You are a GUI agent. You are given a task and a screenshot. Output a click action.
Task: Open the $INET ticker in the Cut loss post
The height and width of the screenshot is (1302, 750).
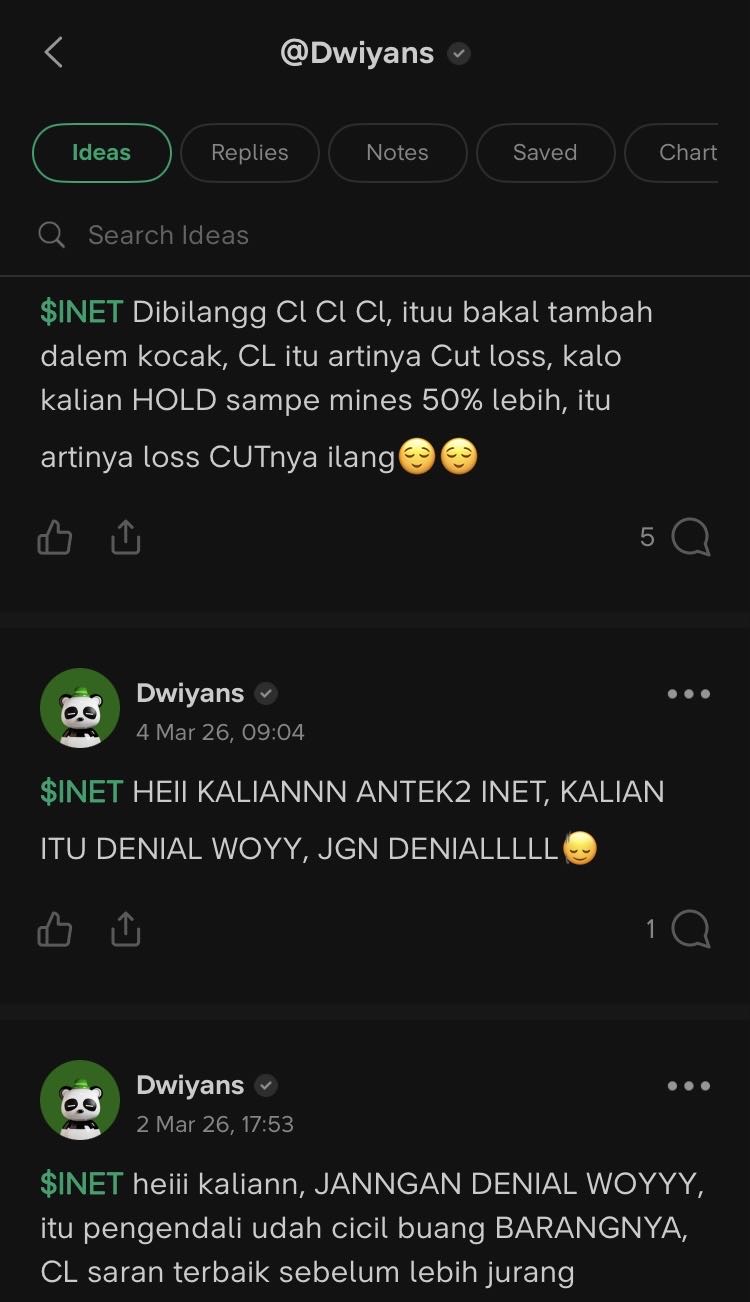(x=81, y=312)
